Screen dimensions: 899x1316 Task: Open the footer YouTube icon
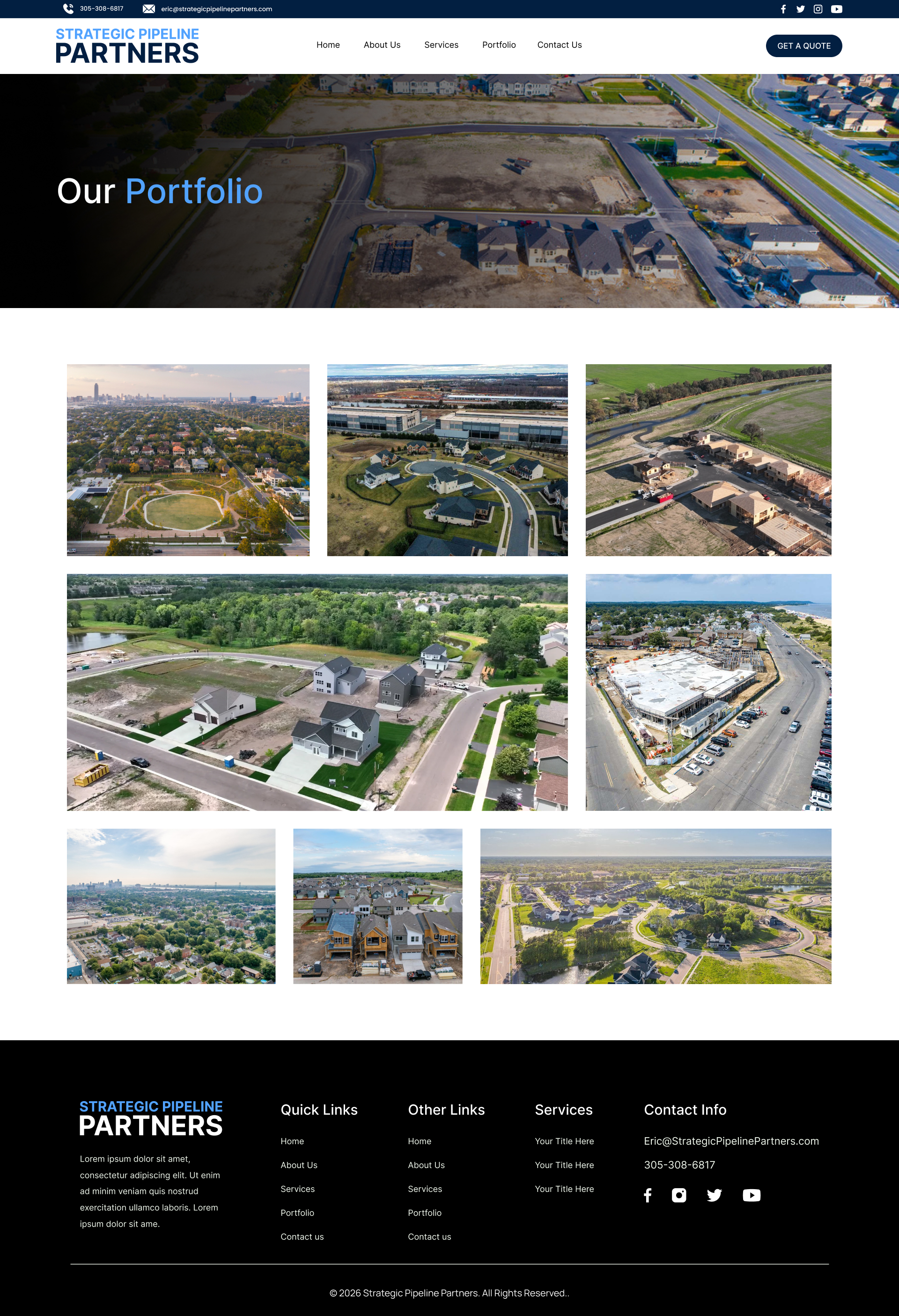tap(751, 1195)
